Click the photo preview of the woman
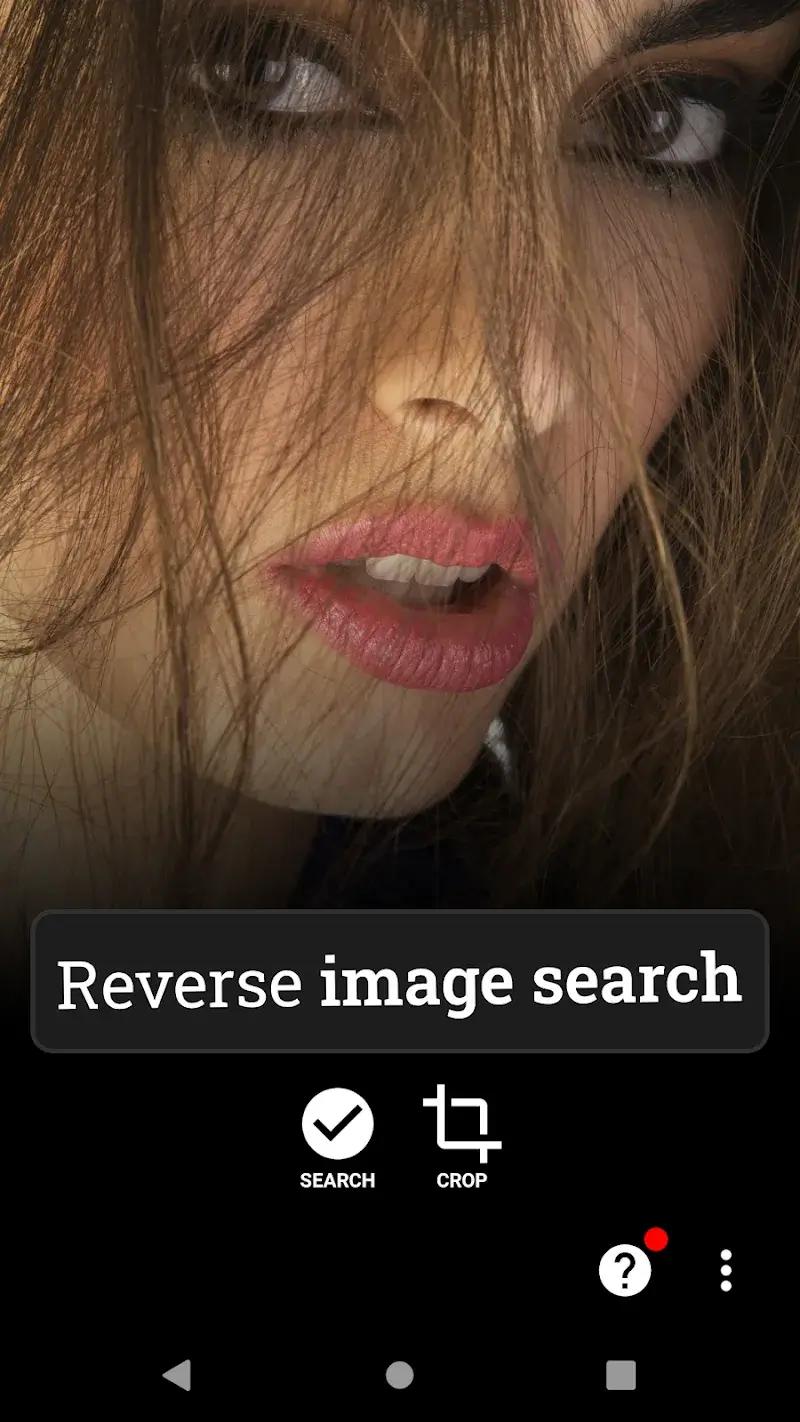The image size is (800, 1422). click(x=400, y=450)
